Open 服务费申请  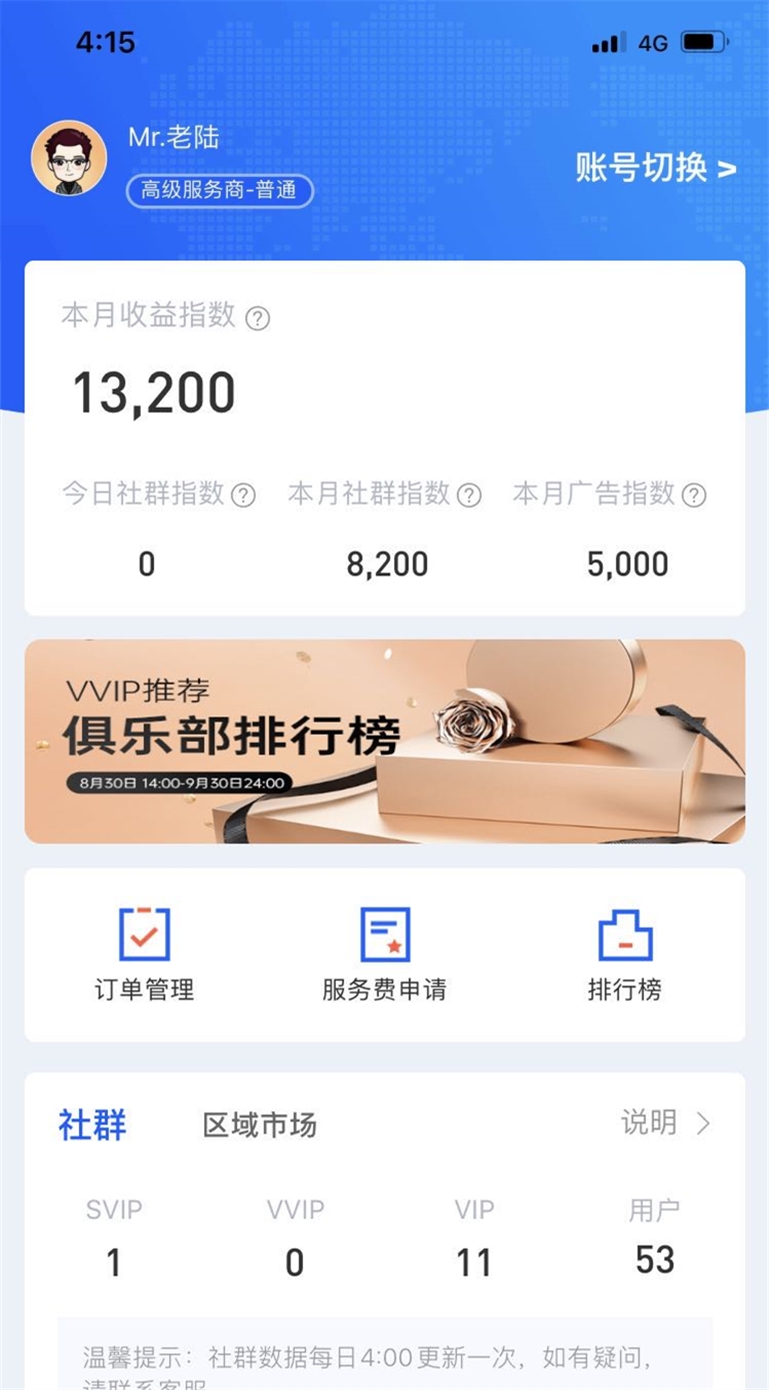click(x=384, y=954)
